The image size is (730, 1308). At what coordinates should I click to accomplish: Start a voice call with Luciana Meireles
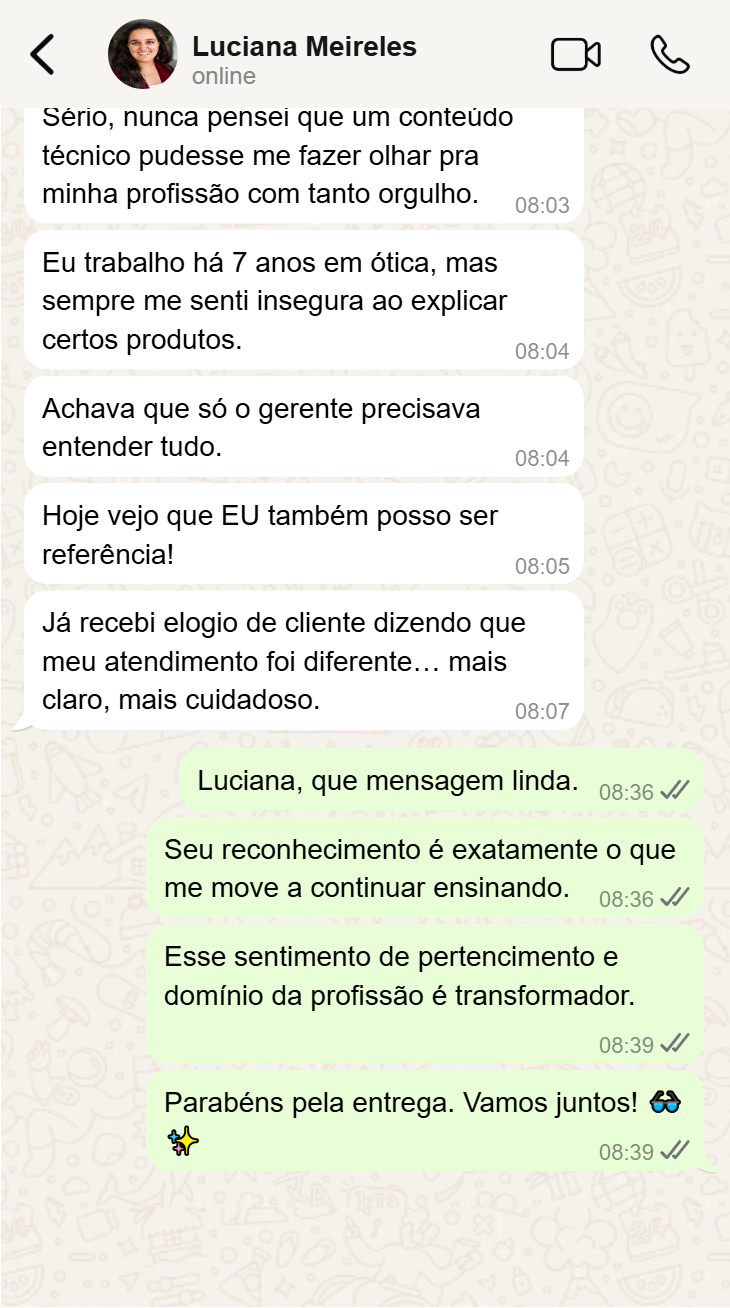click(x=669, y=54)
